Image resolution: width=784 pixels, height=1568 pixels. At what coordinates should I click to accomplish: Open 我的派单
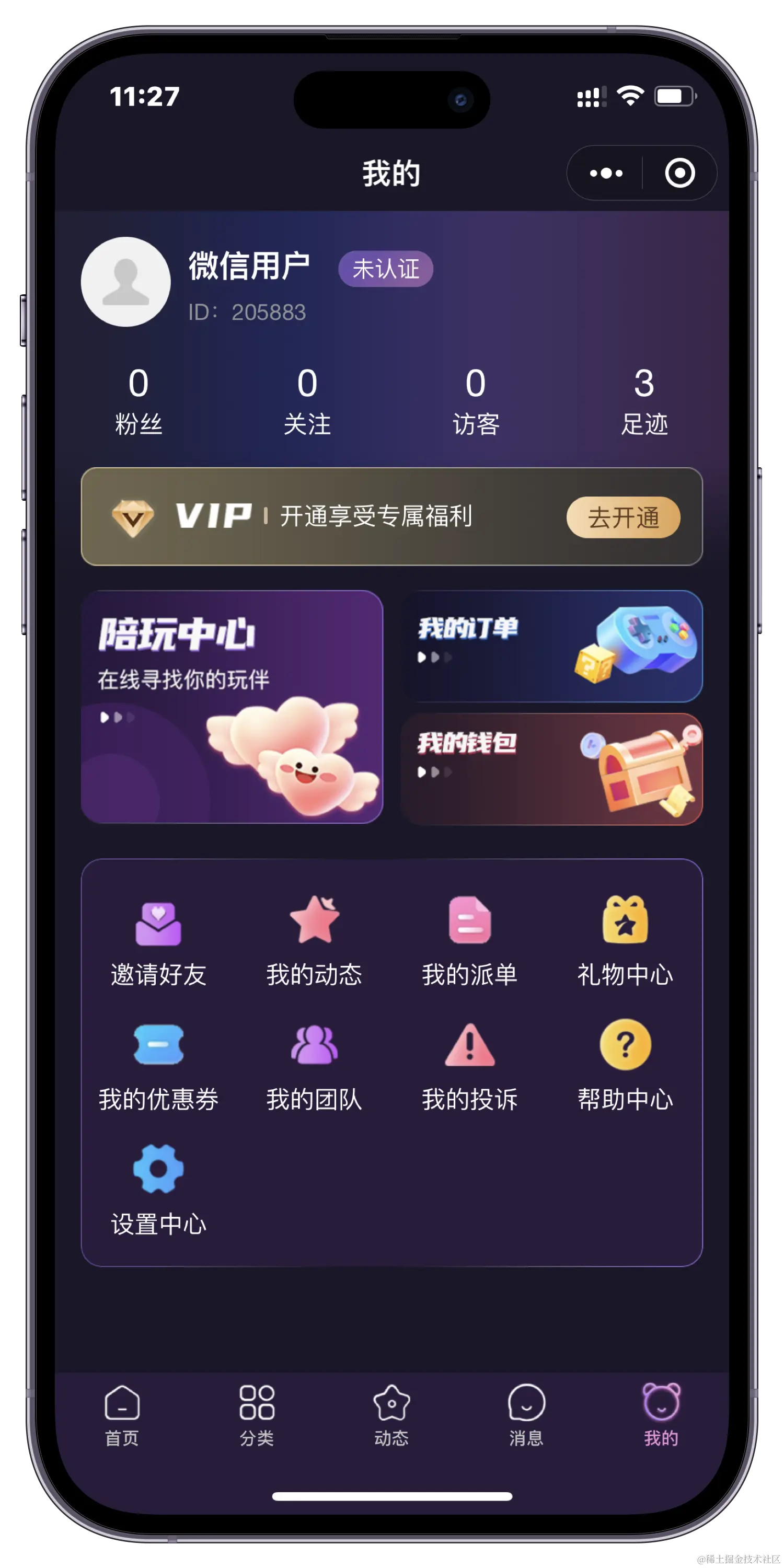(469, 940)
